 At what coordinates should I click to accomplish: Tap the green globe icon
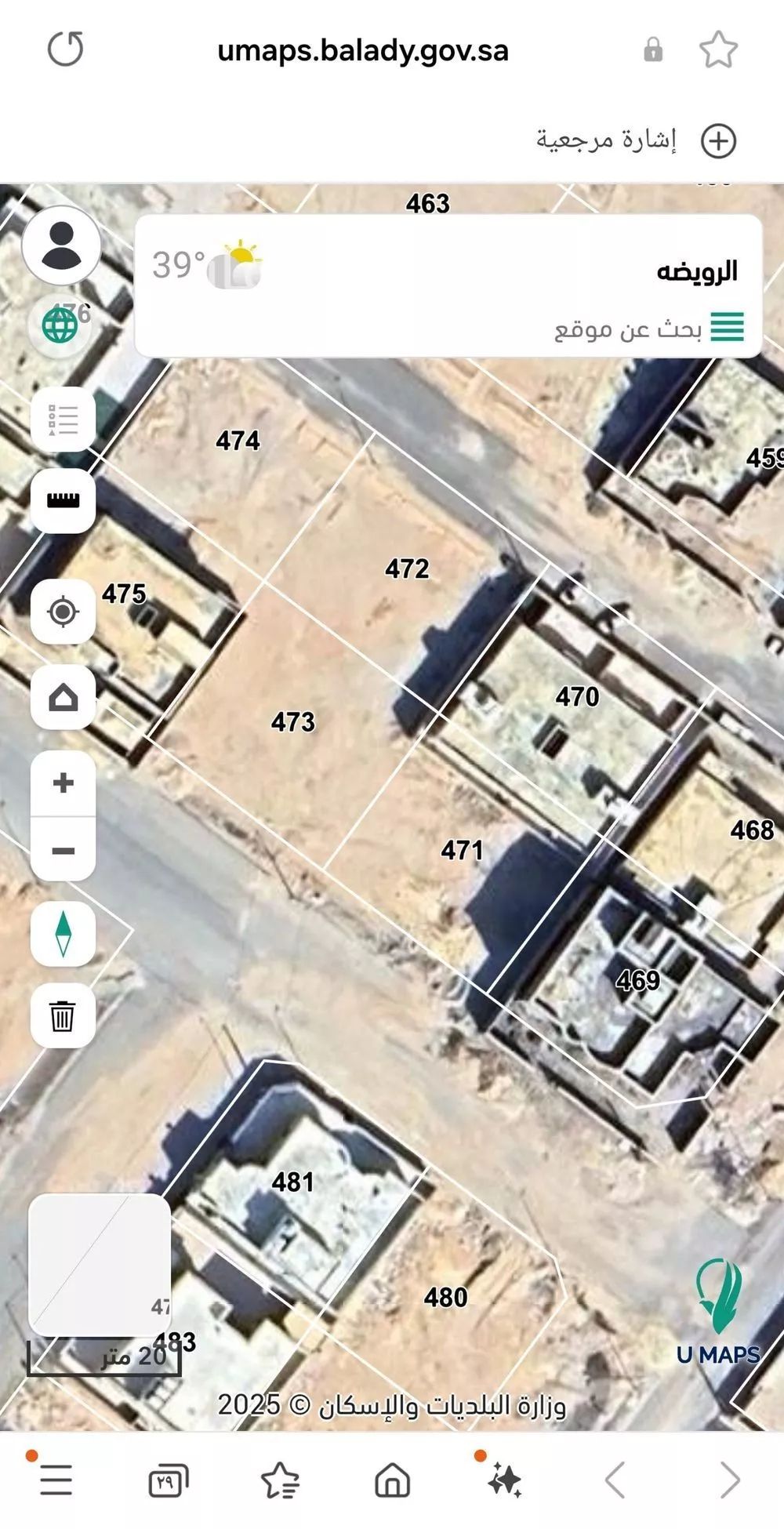pyautogui.click(x=60, y=325)
